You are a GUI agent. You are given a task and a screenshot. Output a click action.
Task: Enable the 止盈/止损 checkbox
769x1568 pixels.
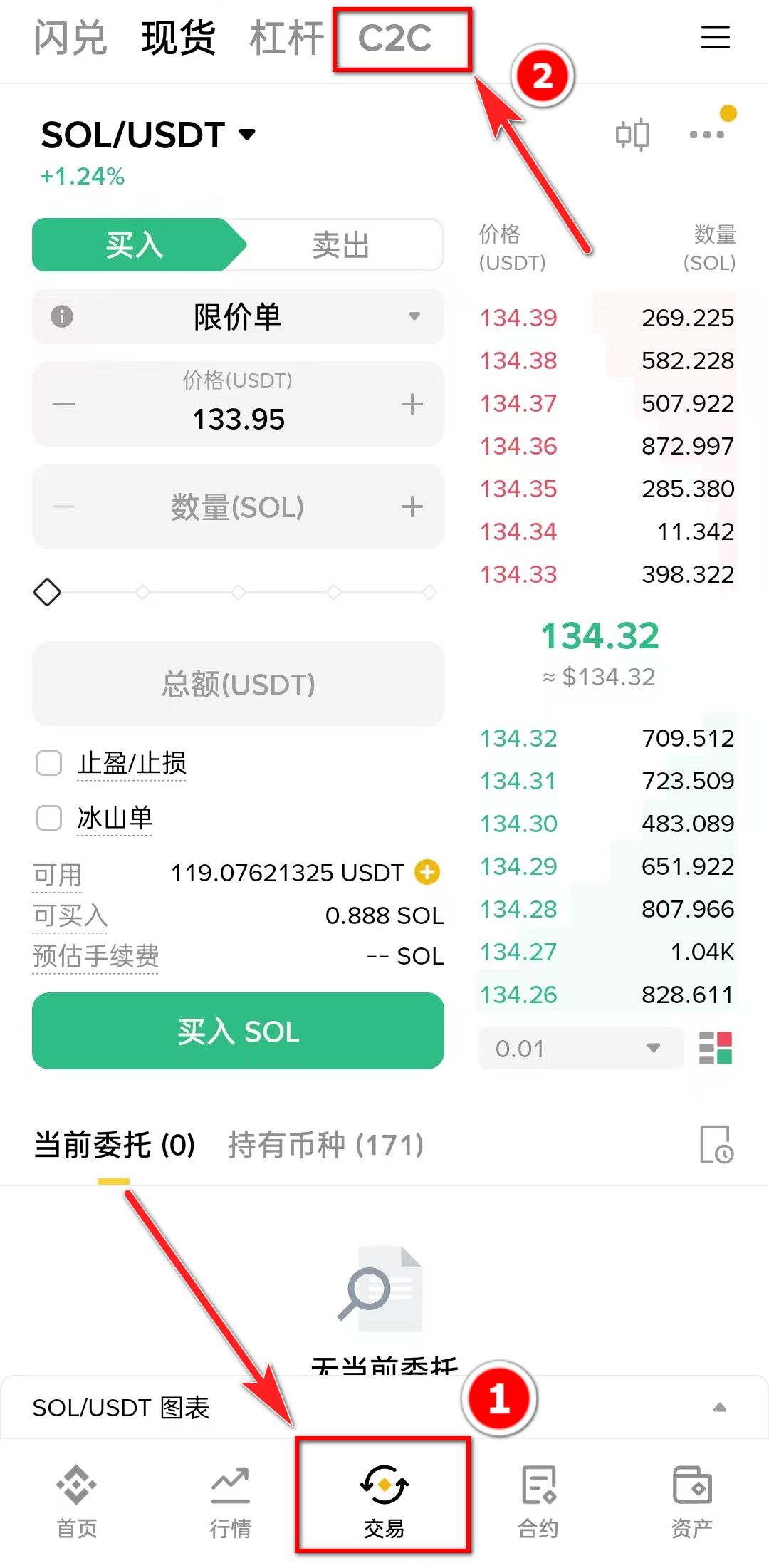point(48,763)
